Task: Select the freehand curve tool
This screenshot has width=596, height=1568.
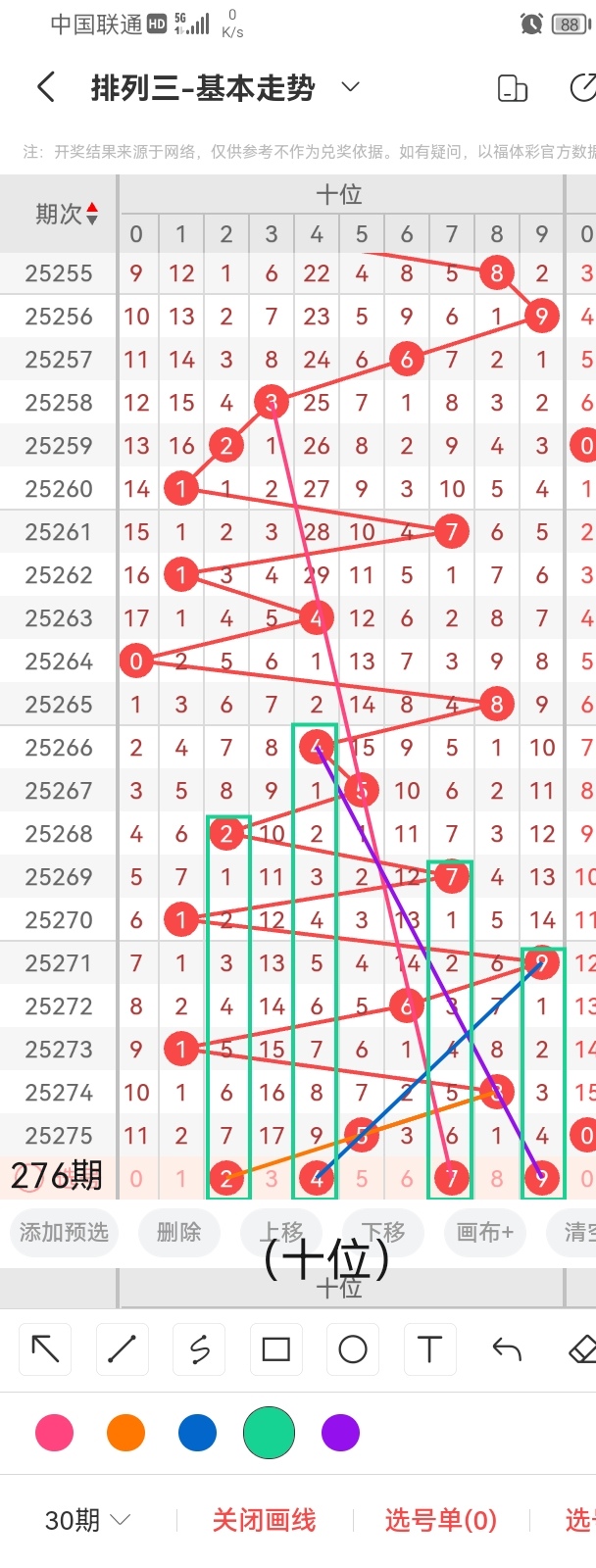Action: (199, 1349)
